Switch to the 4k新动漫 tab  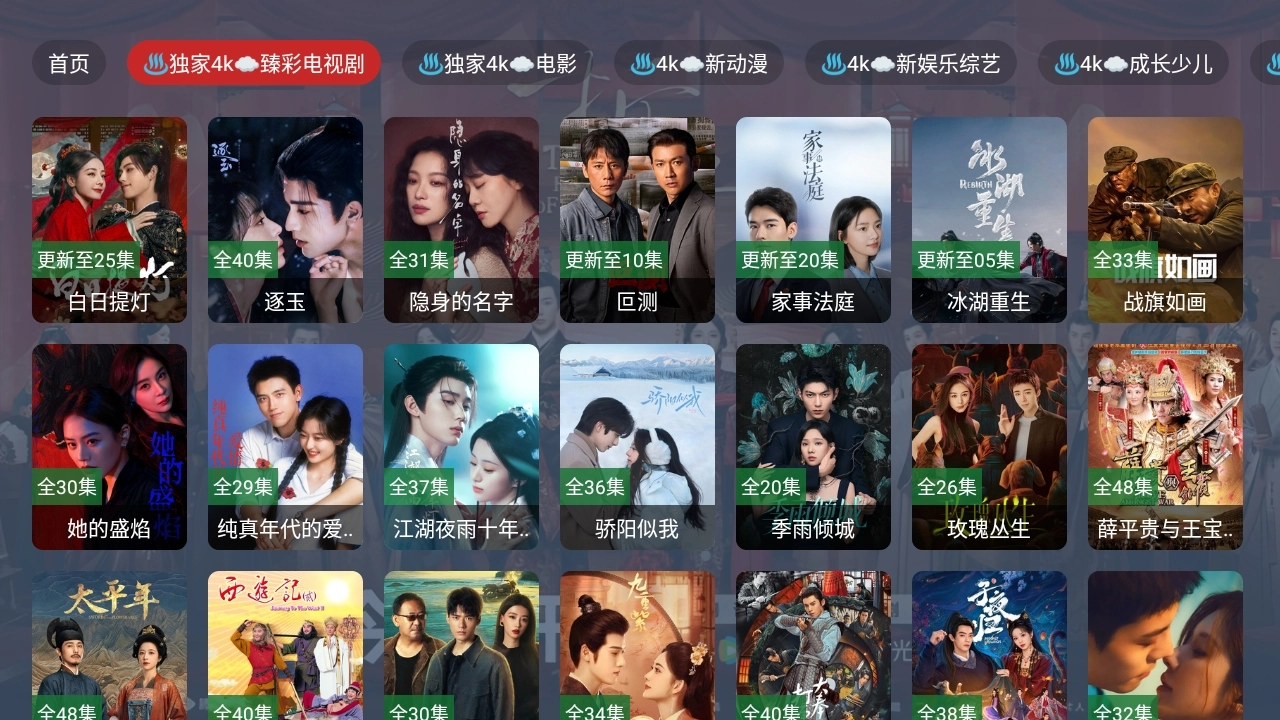pyautogui.click(x=699, y=64)
